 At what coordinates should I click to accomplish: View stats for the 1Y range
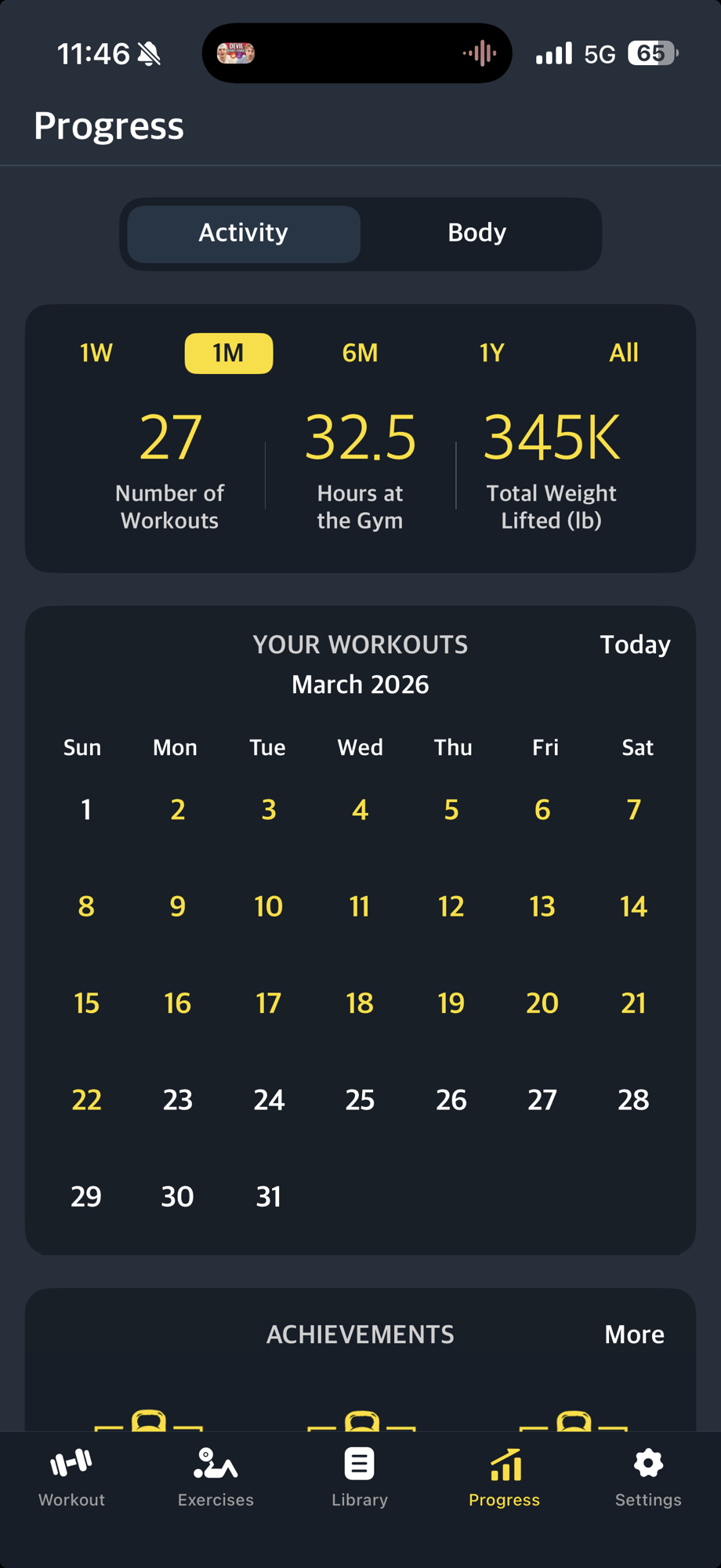(491, 353)
